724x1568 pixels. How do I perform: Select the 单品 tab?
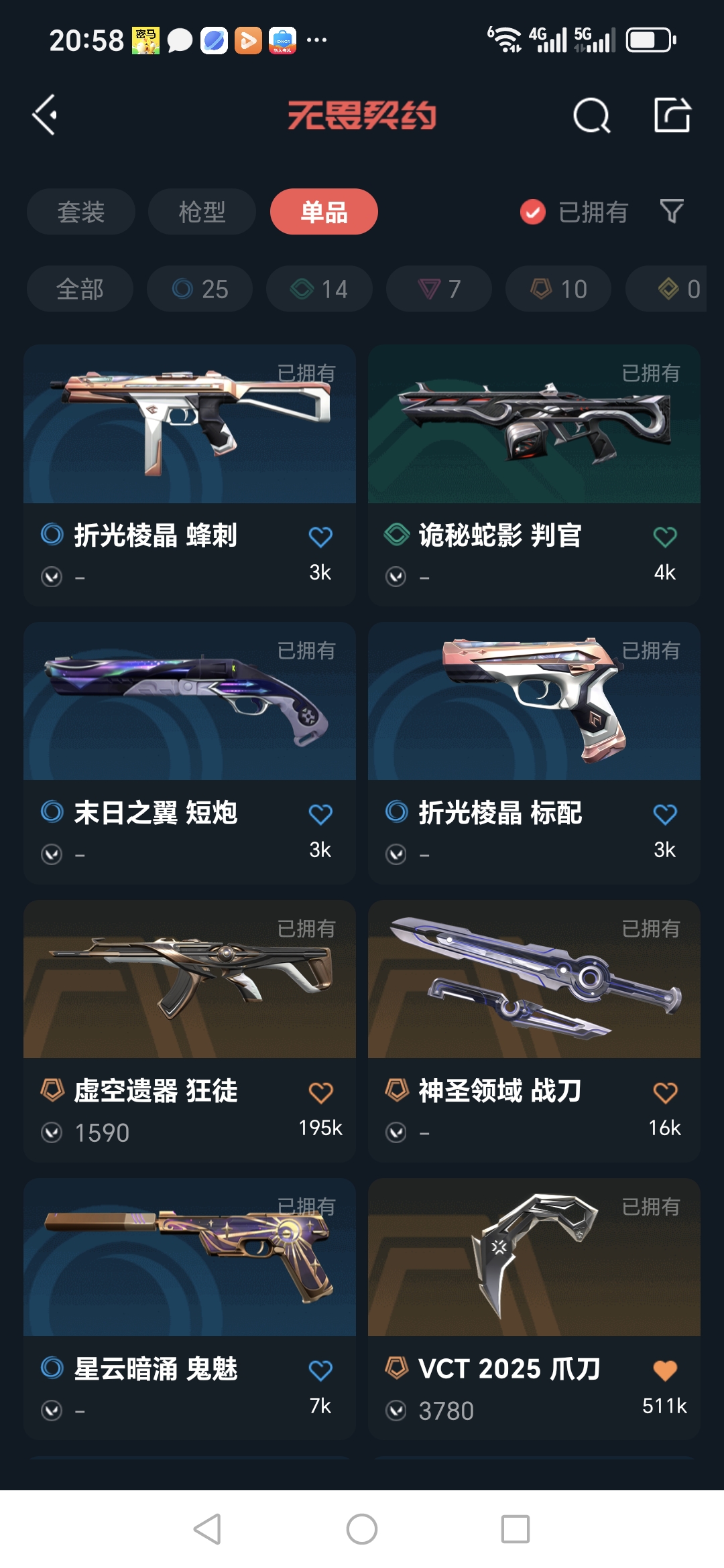click(x=324, y=212)
